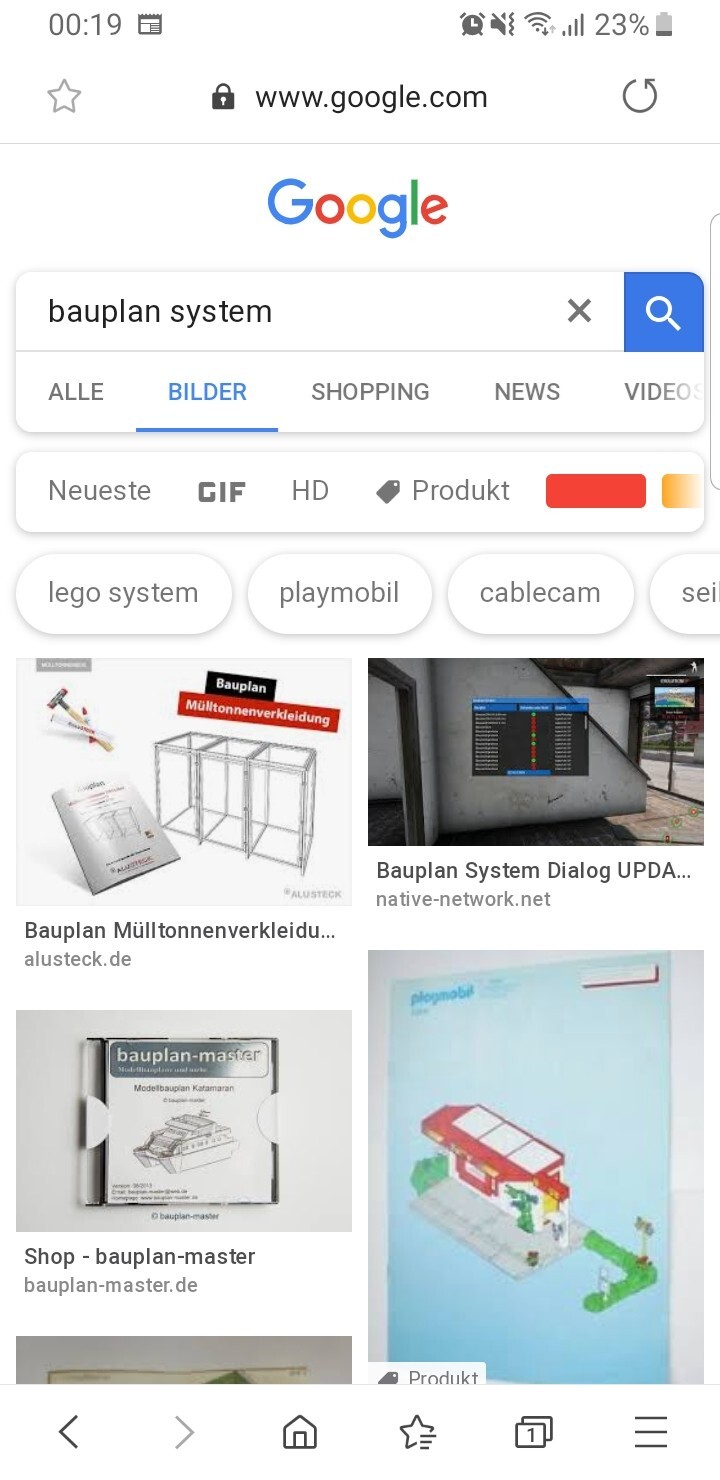Switch to the ALLE results tab
This screenshot has height=1480, width=720.
[x=76, y=392]
